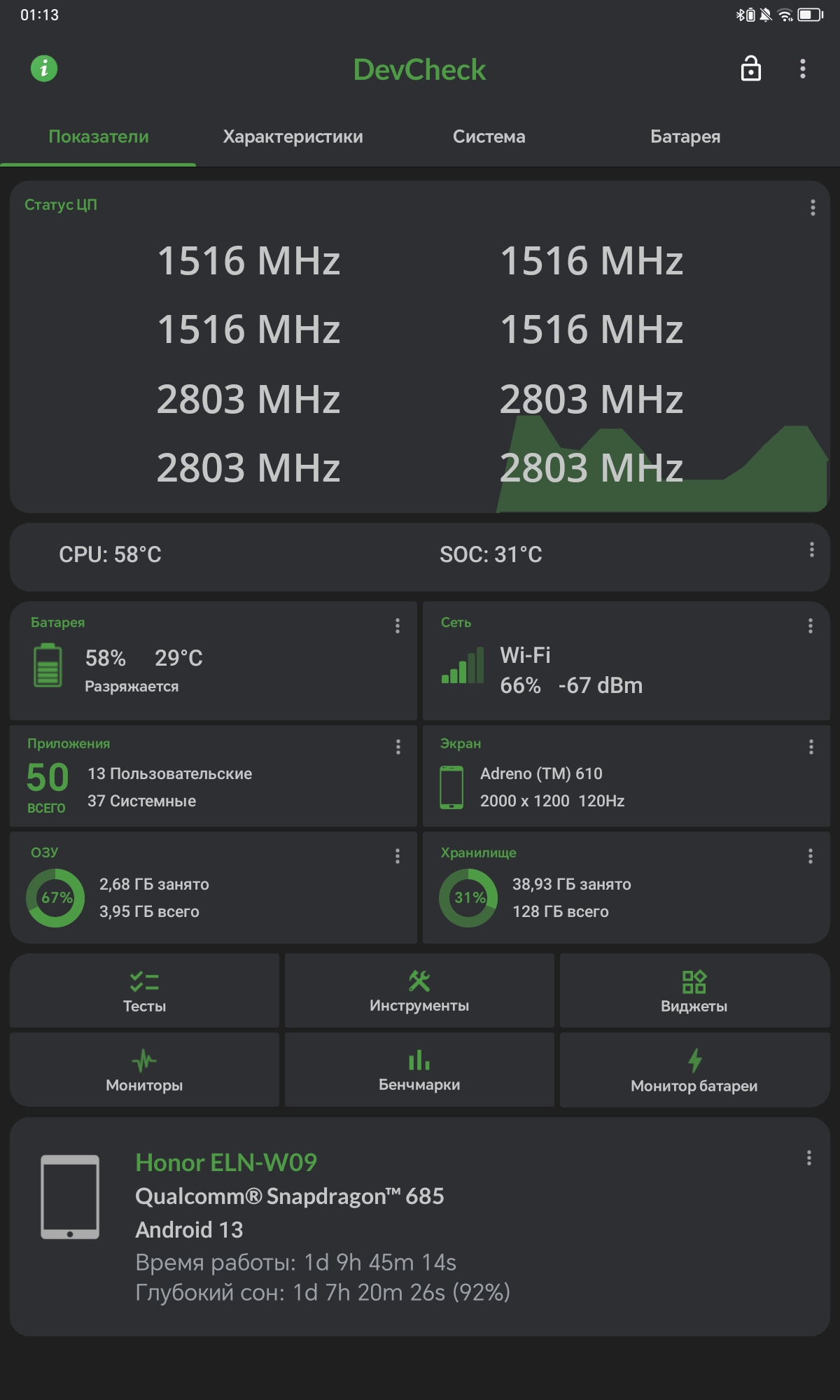Open Монитор батареи
This screenshot has width=840, height=1400.
point(694,1070)
